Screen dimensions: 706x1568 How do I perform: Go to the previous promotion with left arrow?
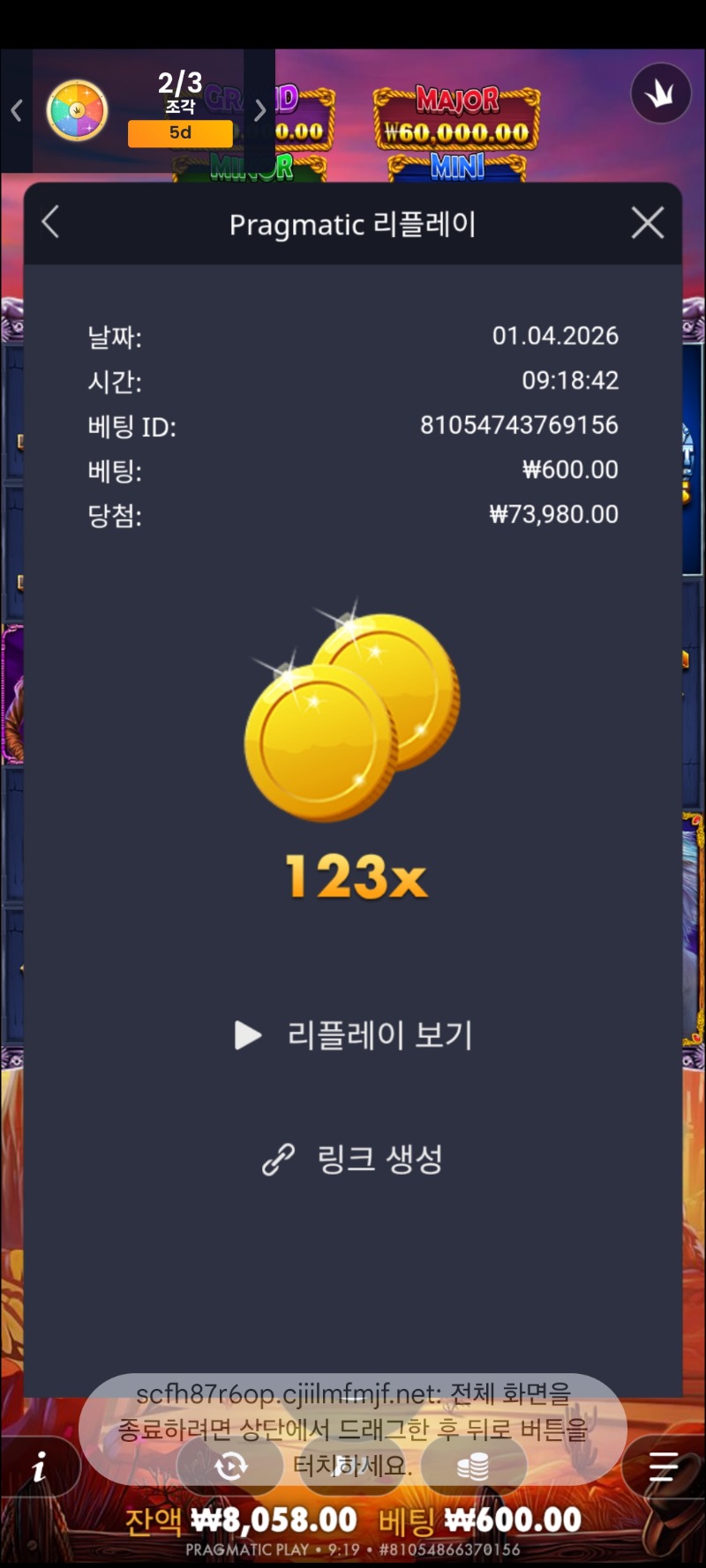[x=16, y=110]
